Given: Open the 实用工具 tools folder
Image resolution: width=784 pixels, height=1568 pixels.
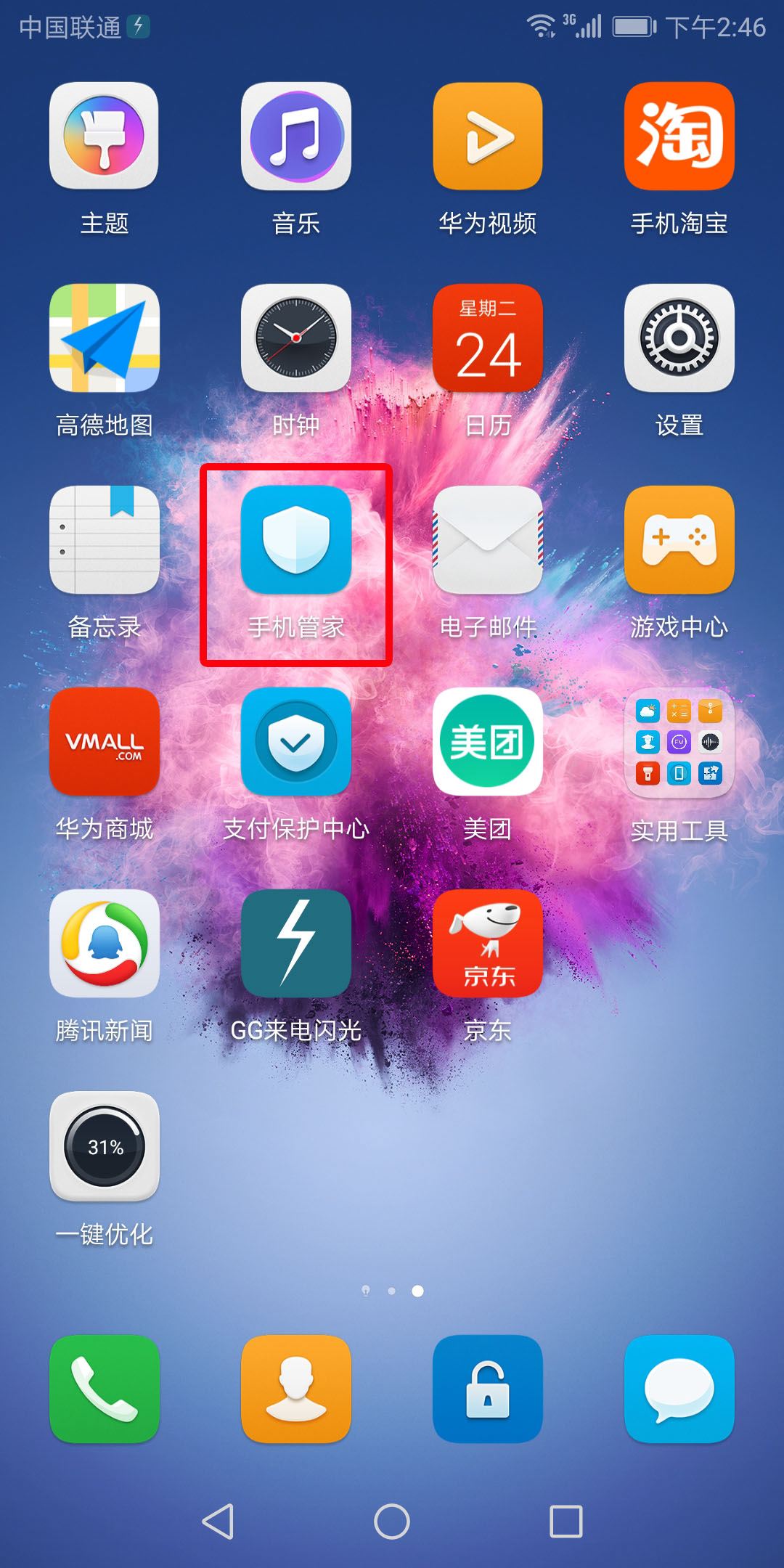Looking at the screenshot, I should [x=679, y=742].
